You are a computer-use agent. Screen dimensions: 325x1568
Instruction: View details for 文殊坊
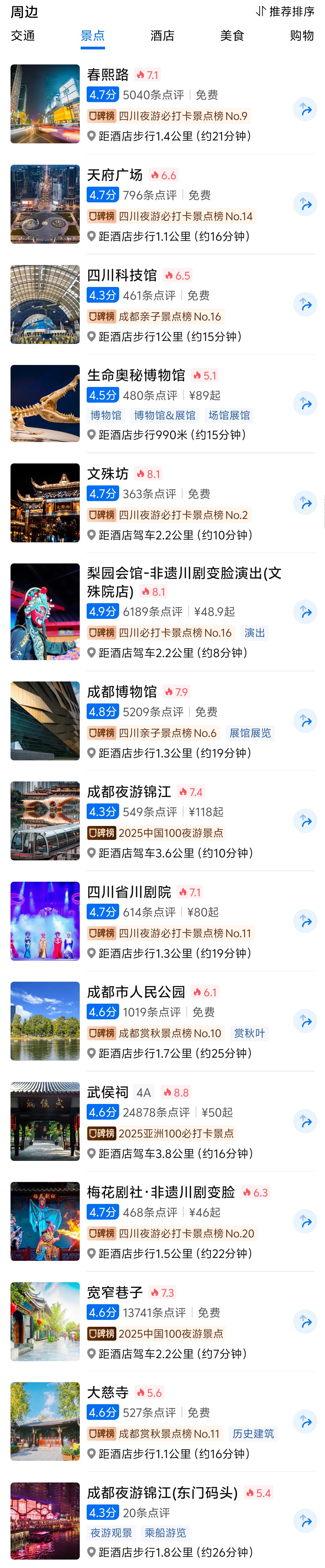(108, 474)
